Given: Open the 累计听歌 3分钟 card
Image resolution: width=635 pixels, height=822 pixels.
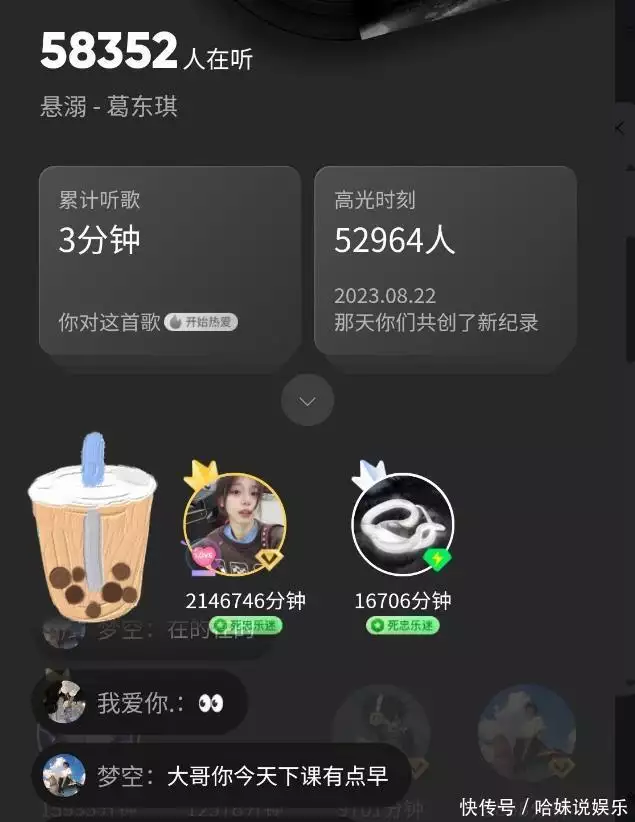Looking at the screenshot, I should [x=169, y=258].
